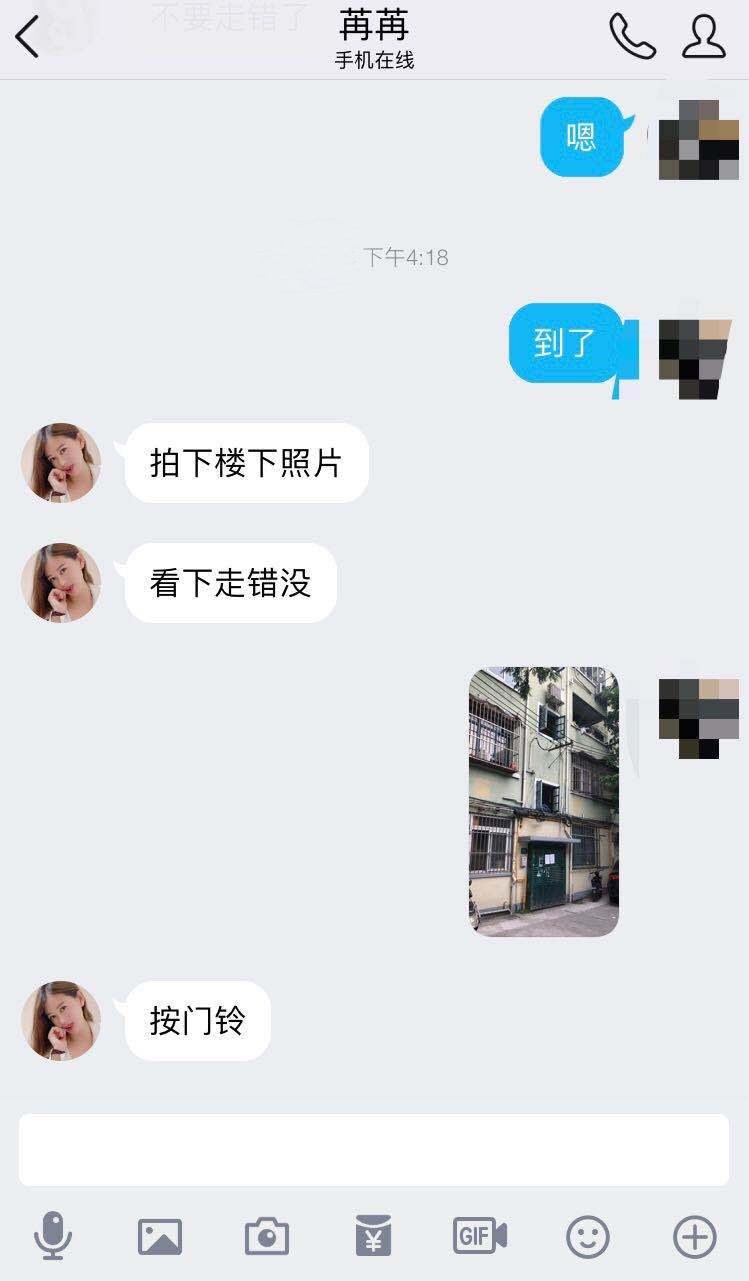The width and height of the screenshot is (749, 1281).
Task: Start a voice call with 苒苒
Action: pos(633,36)
